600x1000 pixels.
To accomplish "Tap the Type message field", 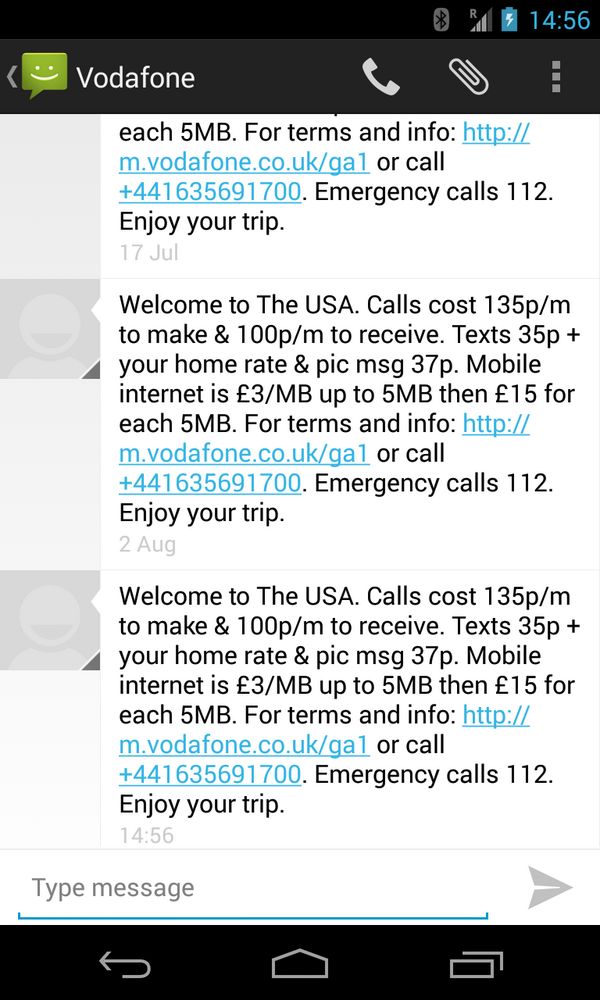I will [252, 888].
